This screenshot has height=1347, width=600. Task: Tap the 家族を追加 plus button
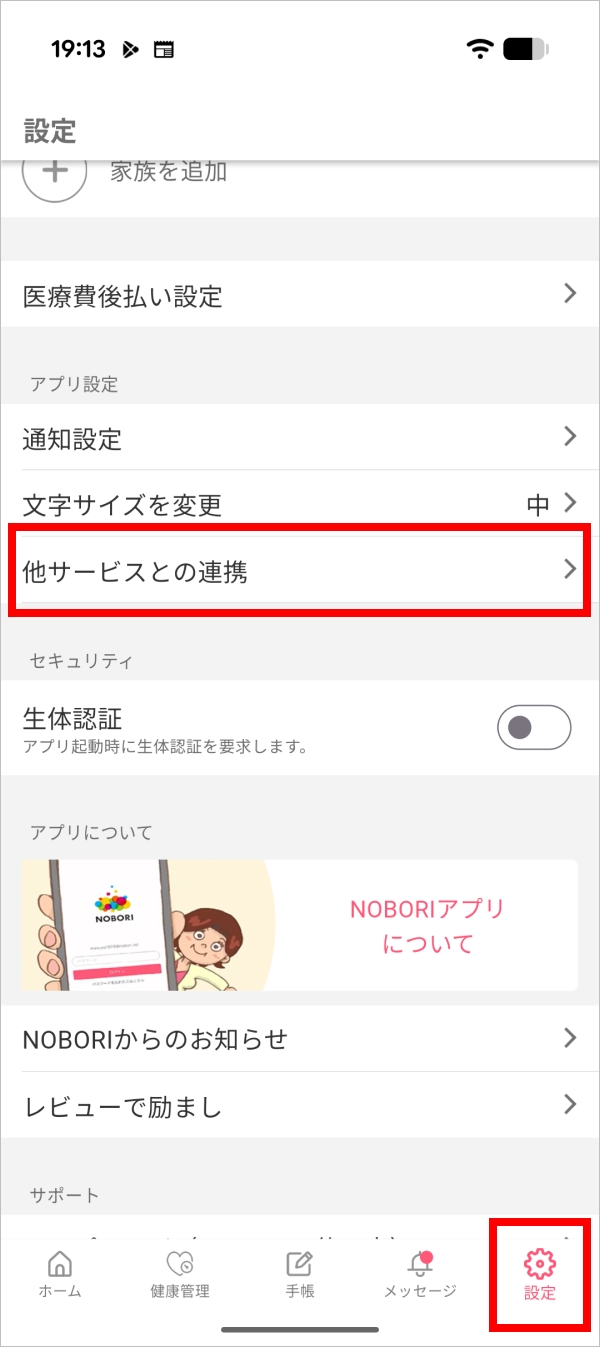pyautogui.click(x=55, y=174)
